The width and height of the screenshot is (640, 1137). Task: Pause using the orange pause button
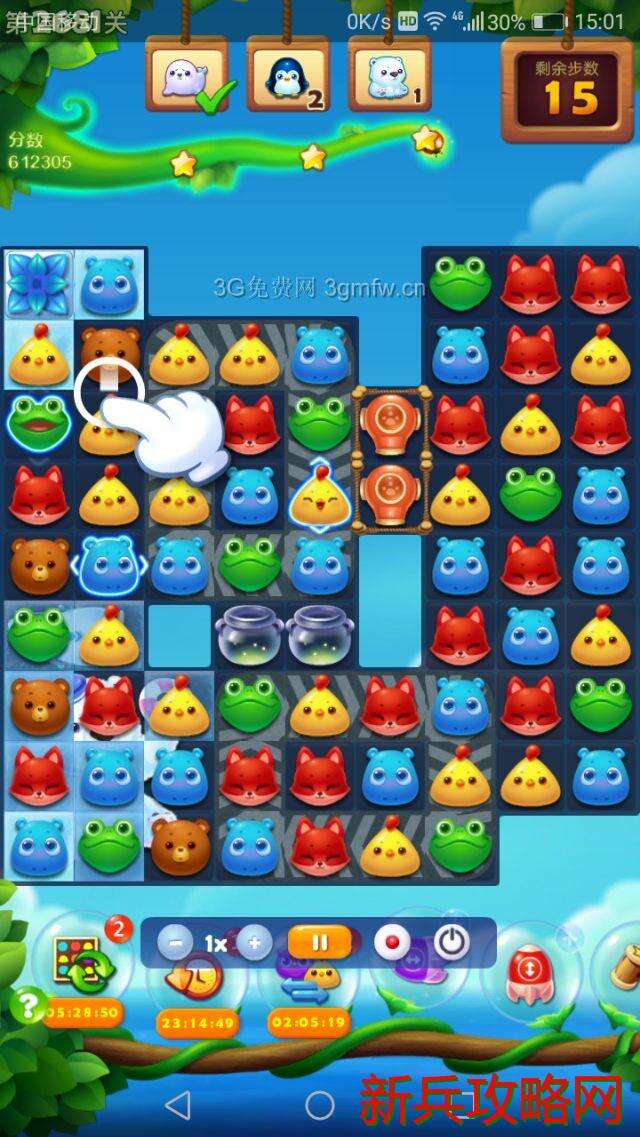coord(320,942)
